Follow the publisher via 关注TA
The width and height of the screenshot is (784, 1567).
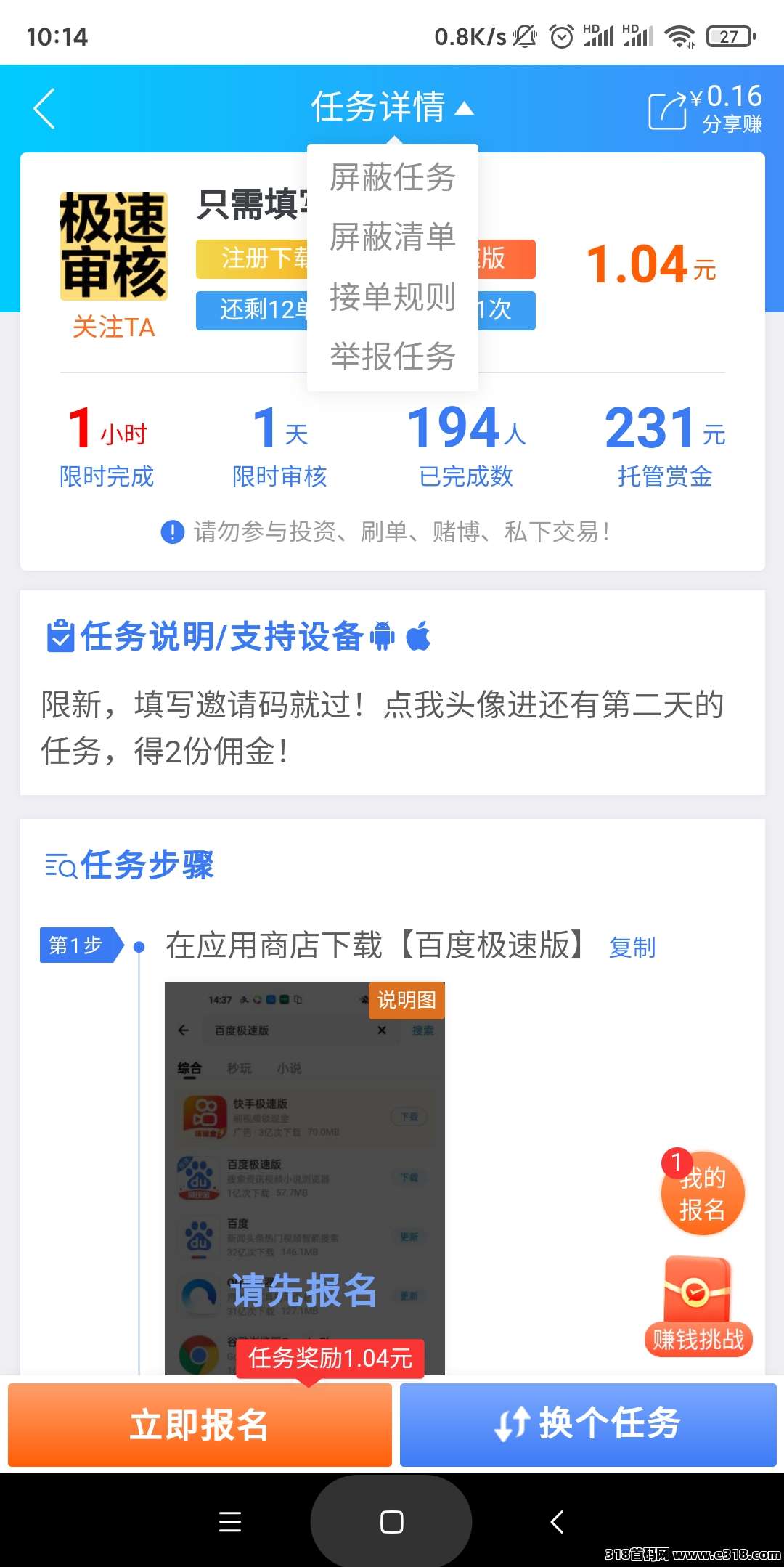click(x=114, y=327)
